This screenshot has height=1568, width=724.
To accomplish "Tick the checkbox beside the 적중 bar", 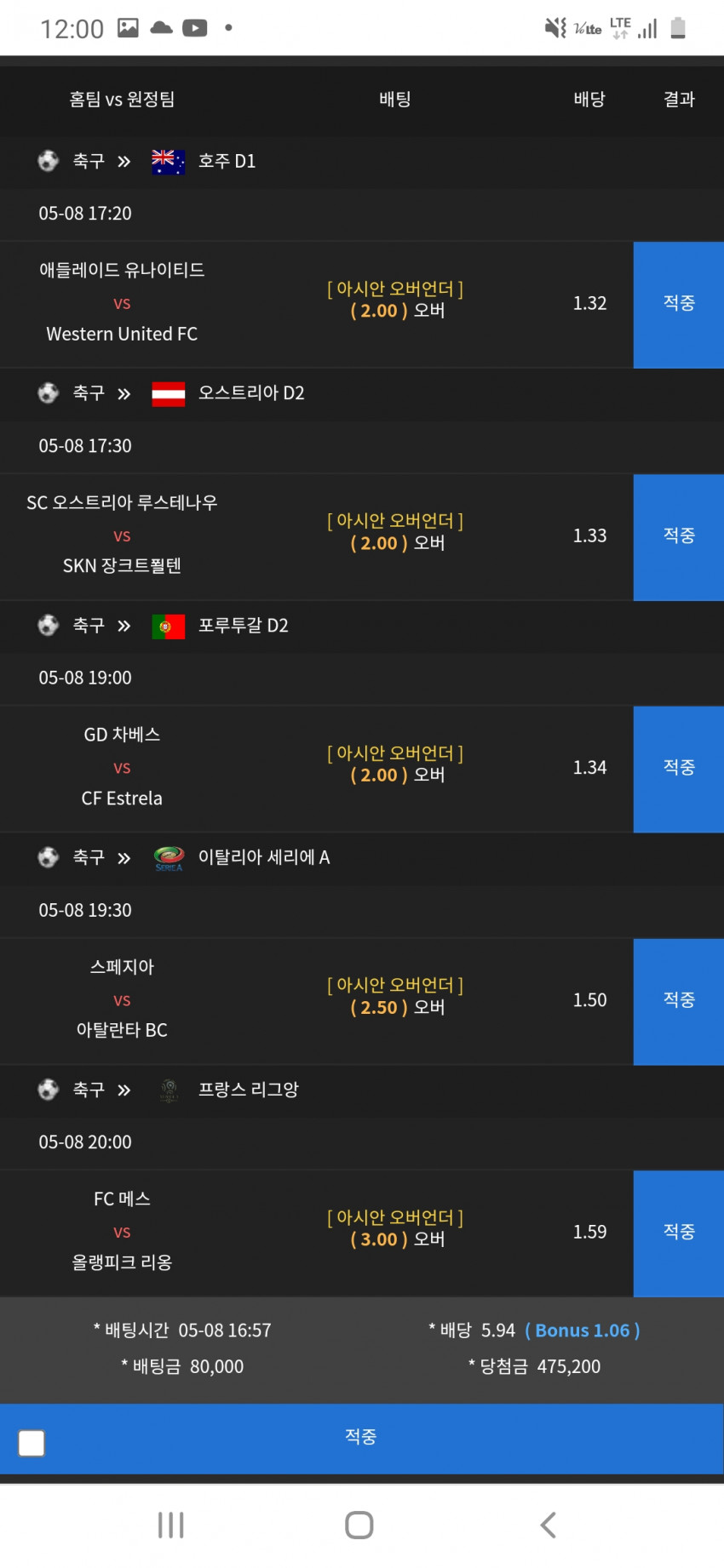I will pyautogui.click(x=32, y=1443).
